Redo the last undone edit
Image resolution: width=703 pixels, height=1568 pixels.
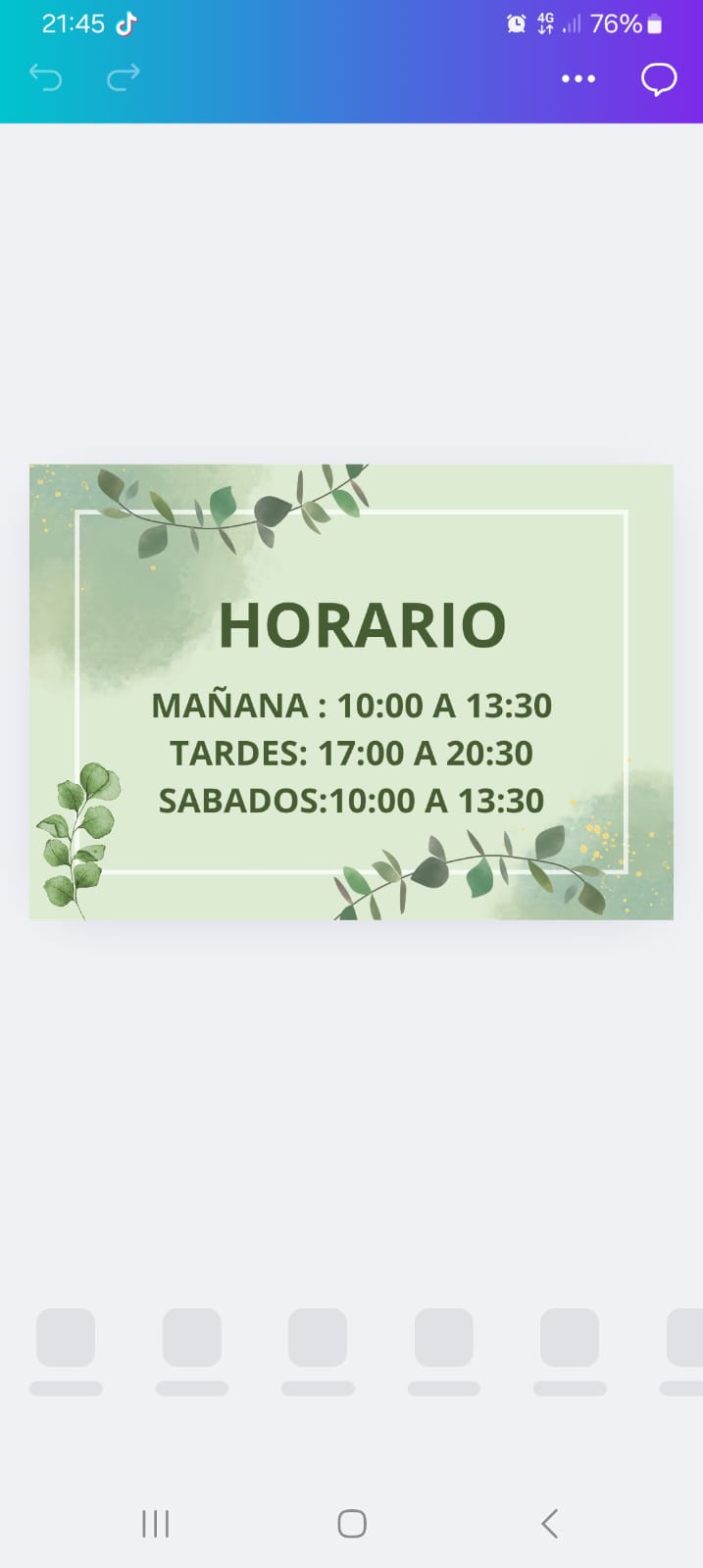click(124, 77)
